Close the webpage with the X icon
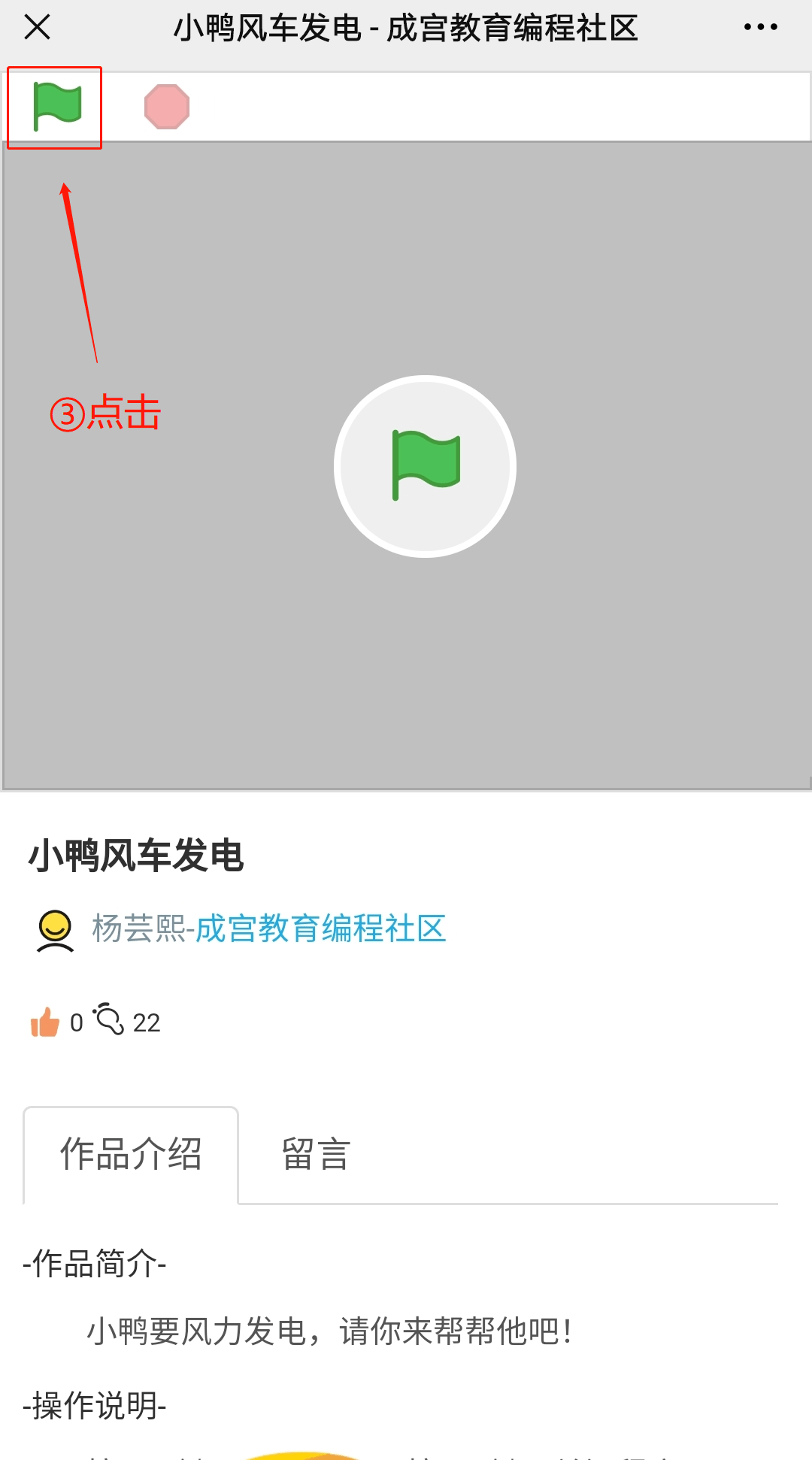This screenshot has height=1460, width=812. (x=37, y=28)
